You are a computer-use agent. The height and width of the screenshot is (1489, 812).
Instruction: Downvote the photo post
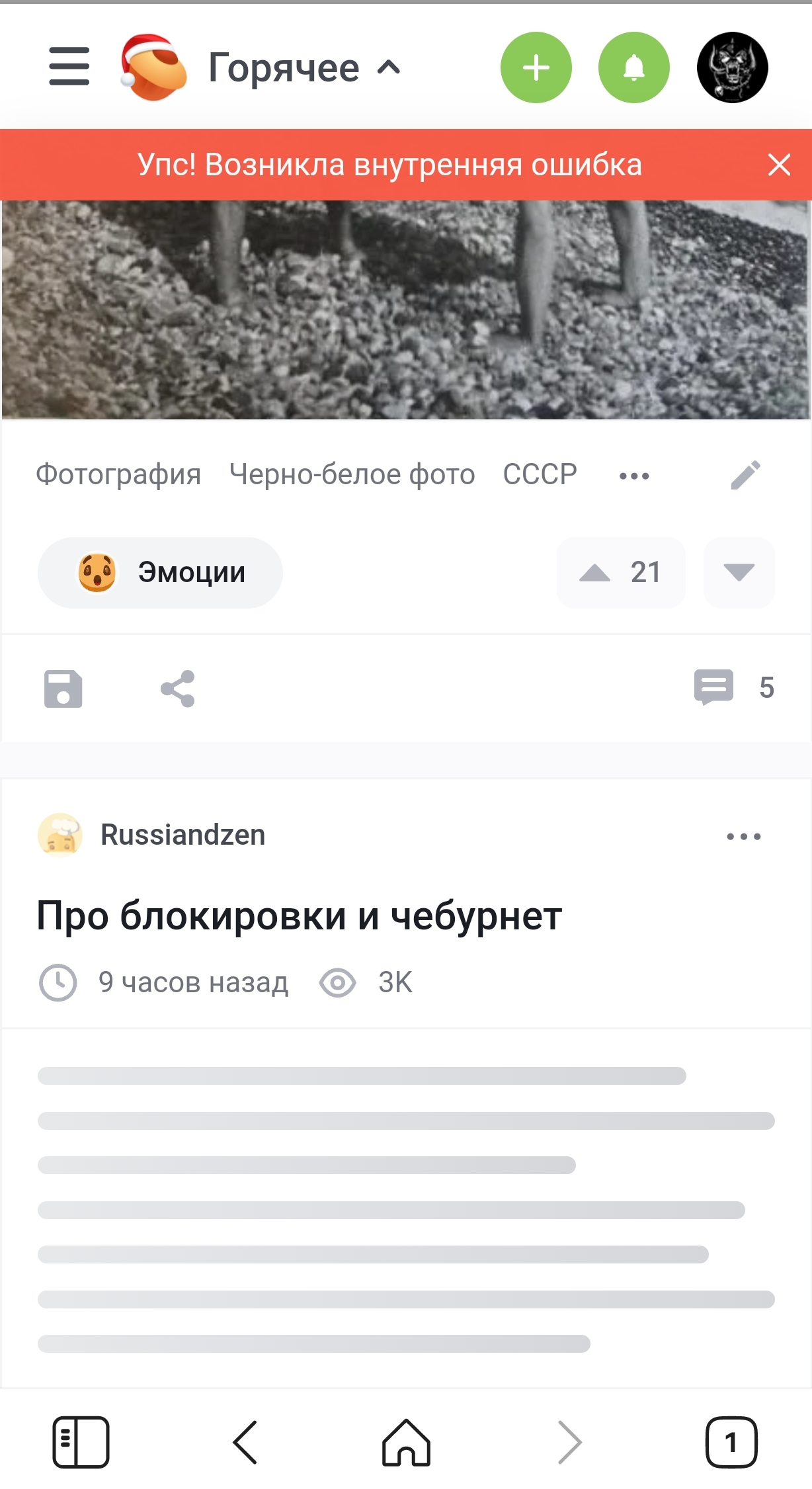[739, 572]
